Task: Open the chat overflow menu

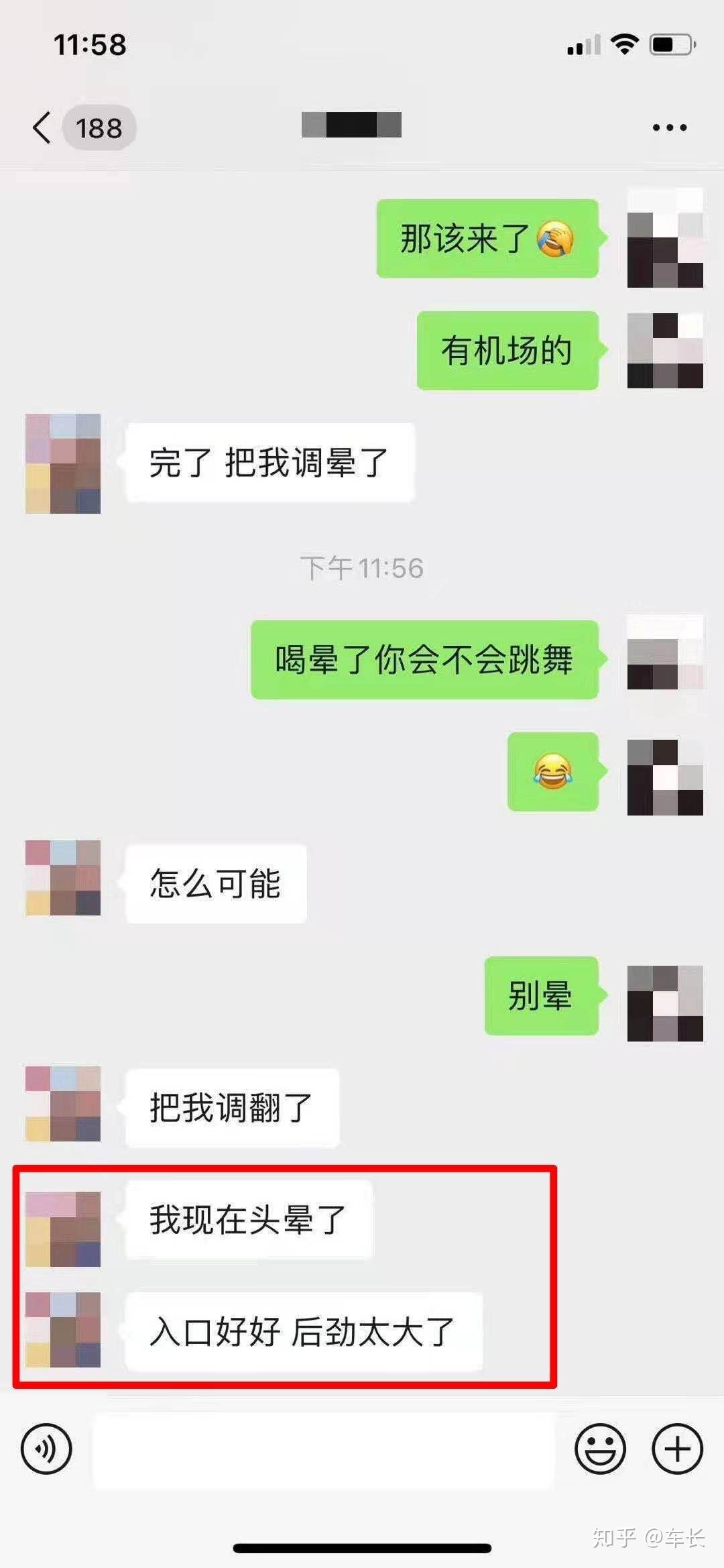Action: [669, 127]
